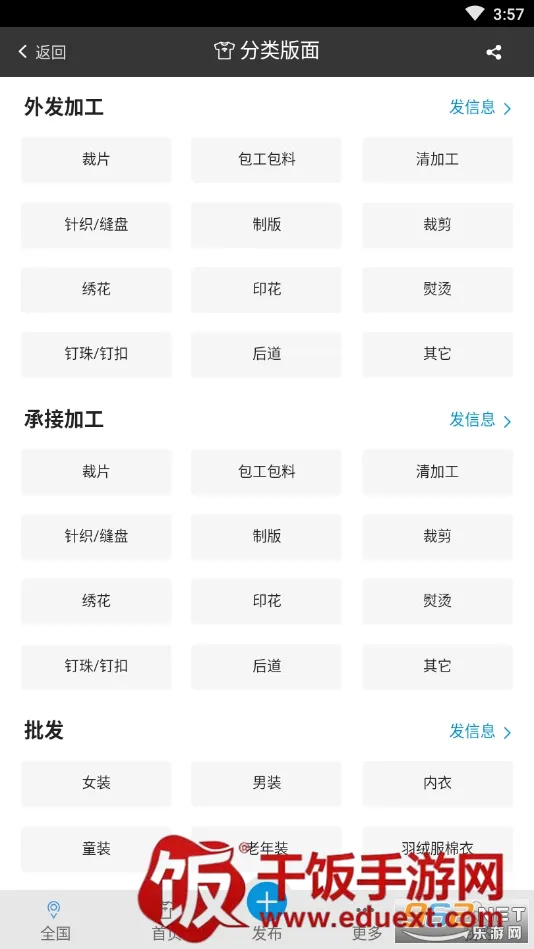
Task: Open 童装 wholesale category
Action: pyautogui.click(x=96, y=849)
